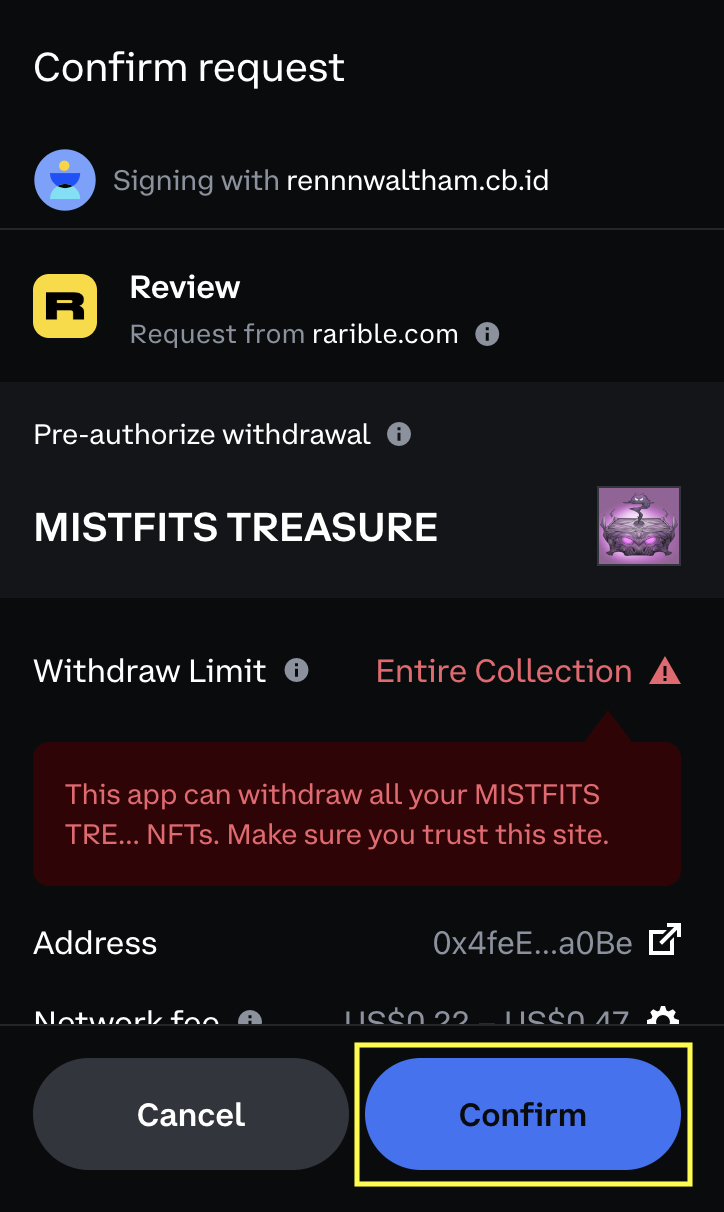Click the Rarible app icon
The width and height of the screenshot is (724, 1212).
coord(64,306)
